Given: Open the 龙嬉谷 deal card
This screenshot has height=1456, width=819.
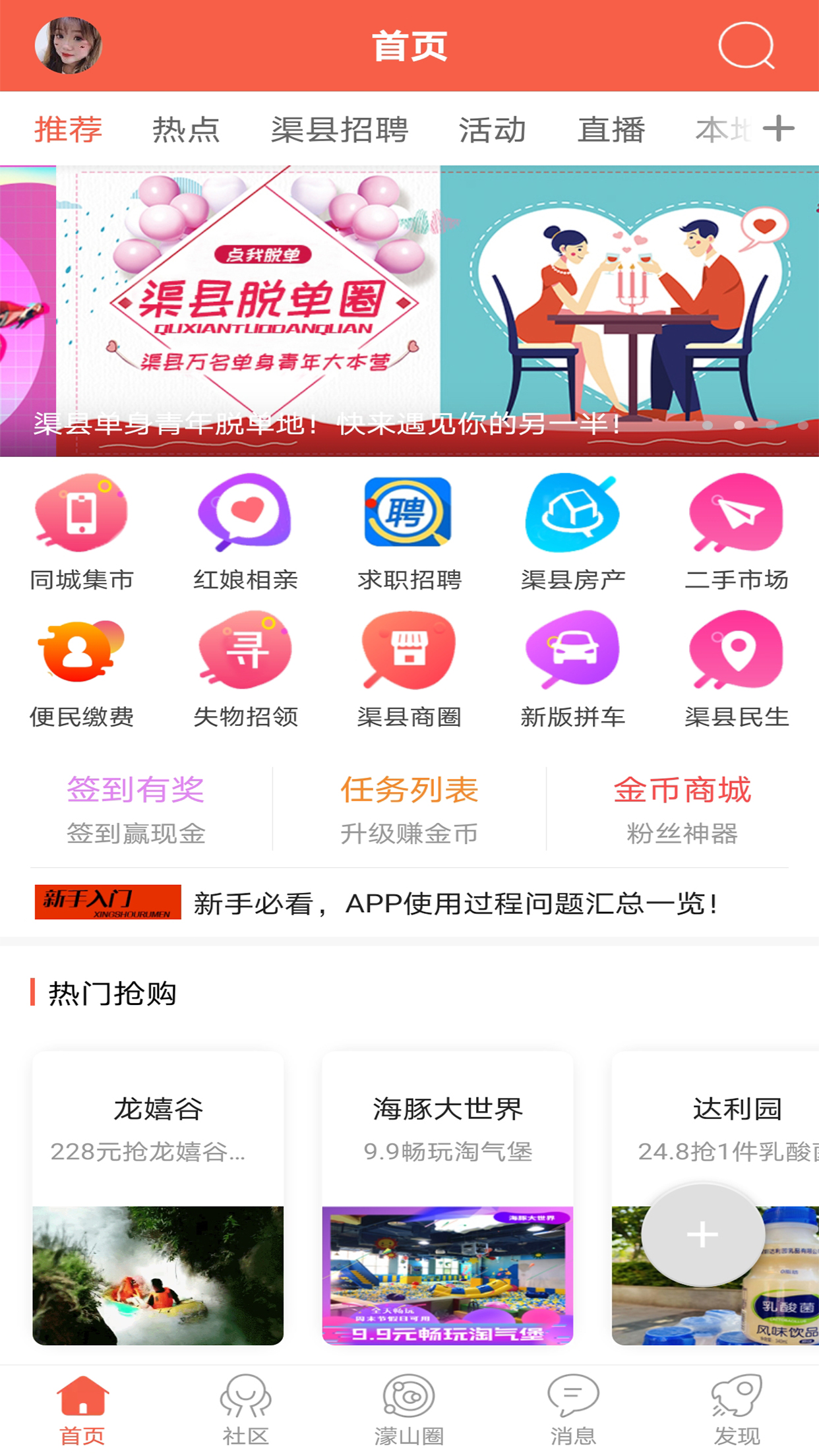Looking at the screenshot, I should tap(158, 1197).
